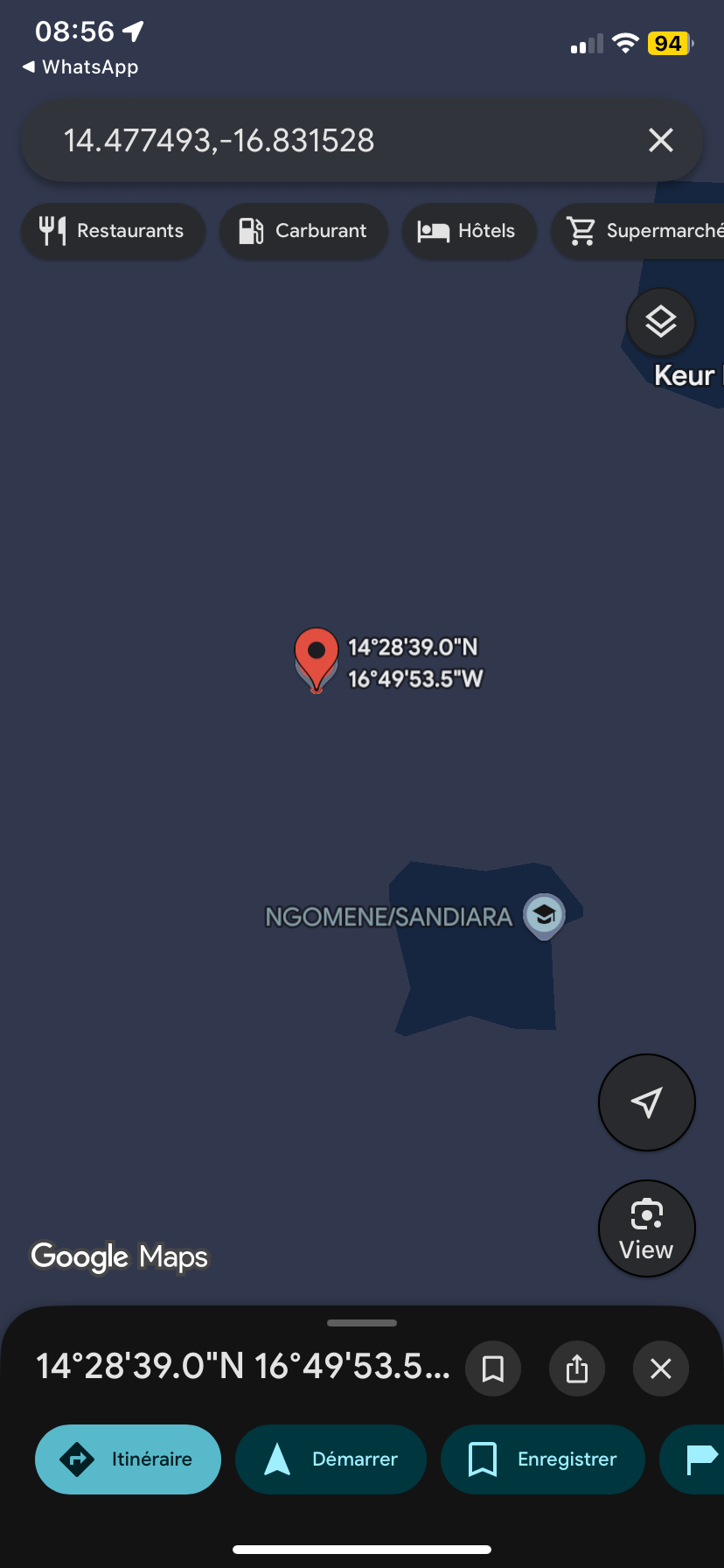Share the dropped pin location
The height and width of the screenshot is (1568, 724).
coord(576,1368)
